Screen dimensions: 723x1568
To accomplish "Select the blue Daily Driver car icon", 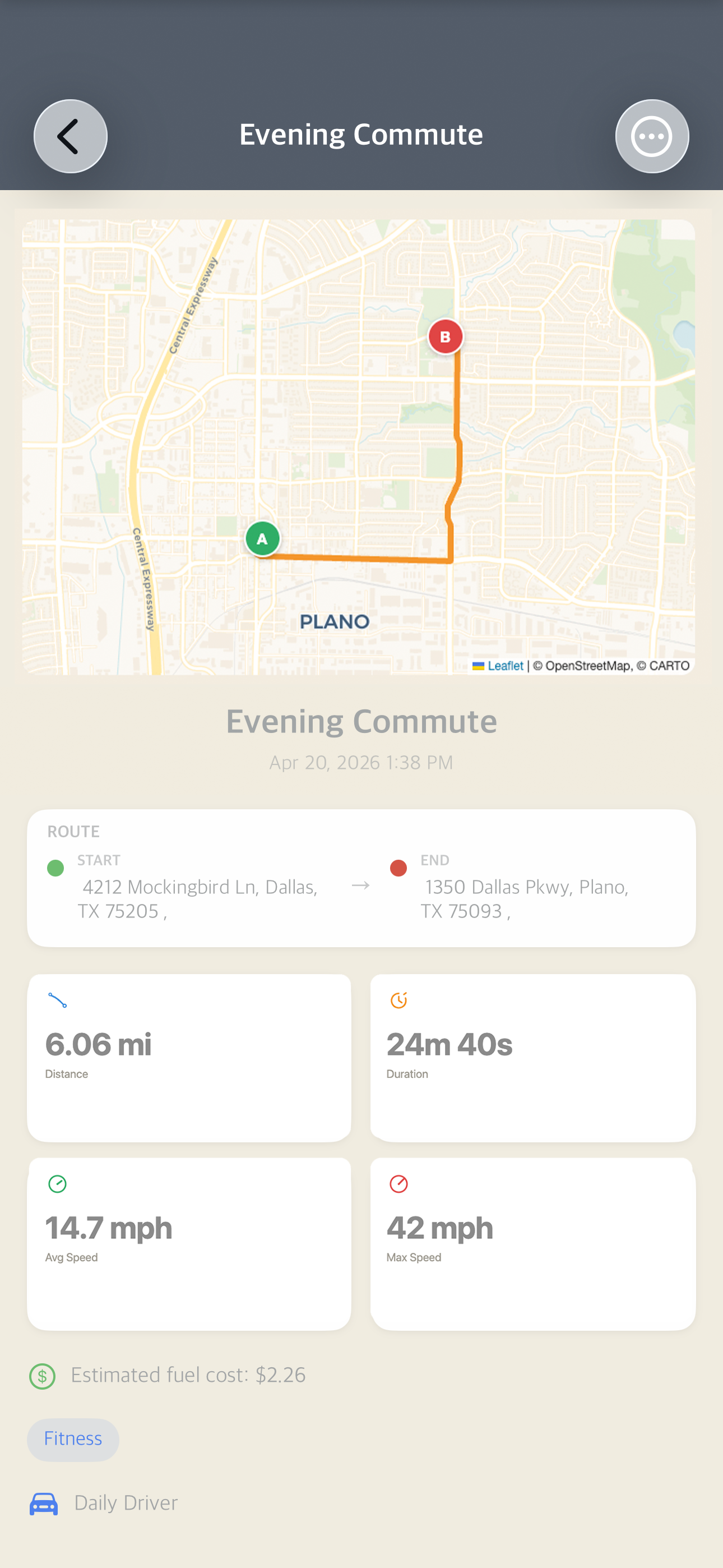I will (x=43, y=1503).
